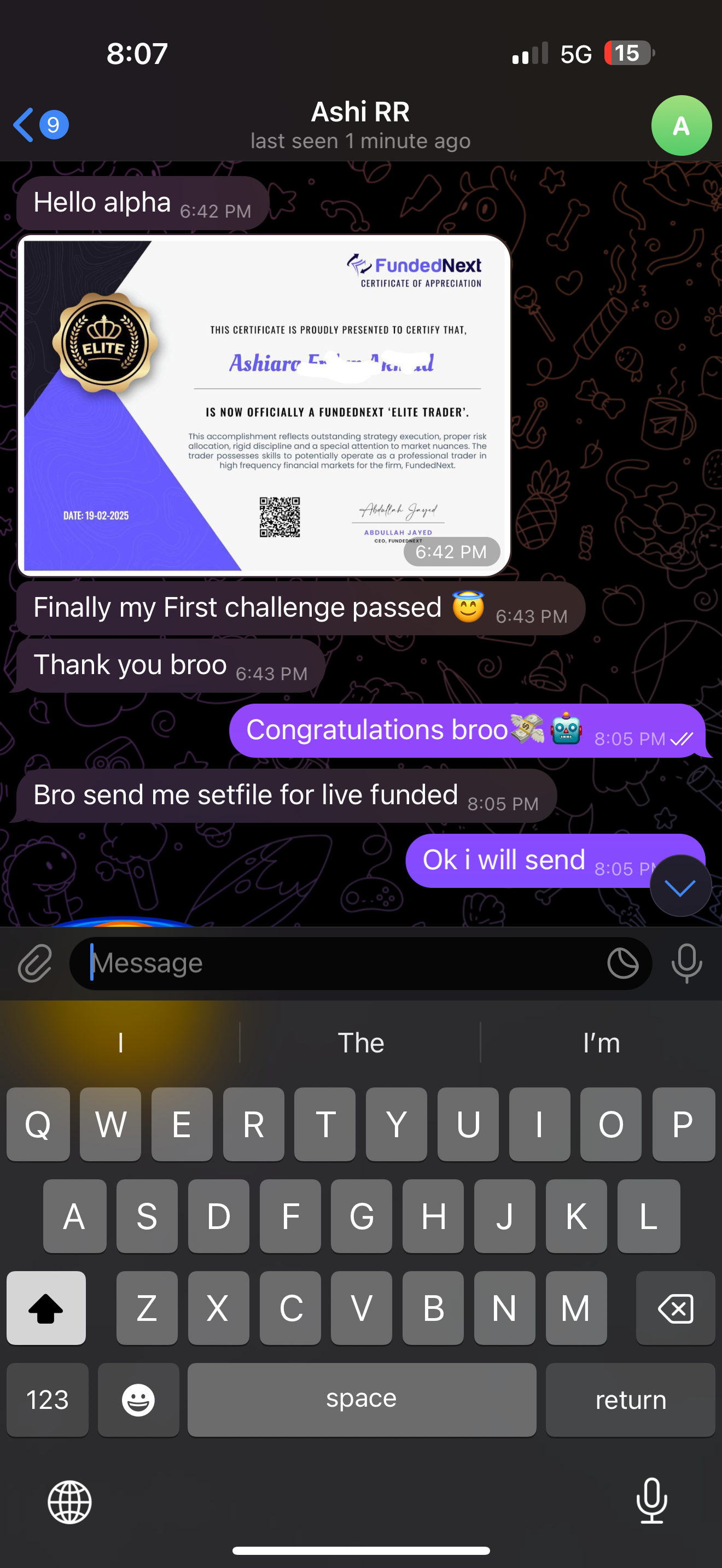Go back to the chat list
This screenshot has height=1568, width=722.
(x=25, y=125)
